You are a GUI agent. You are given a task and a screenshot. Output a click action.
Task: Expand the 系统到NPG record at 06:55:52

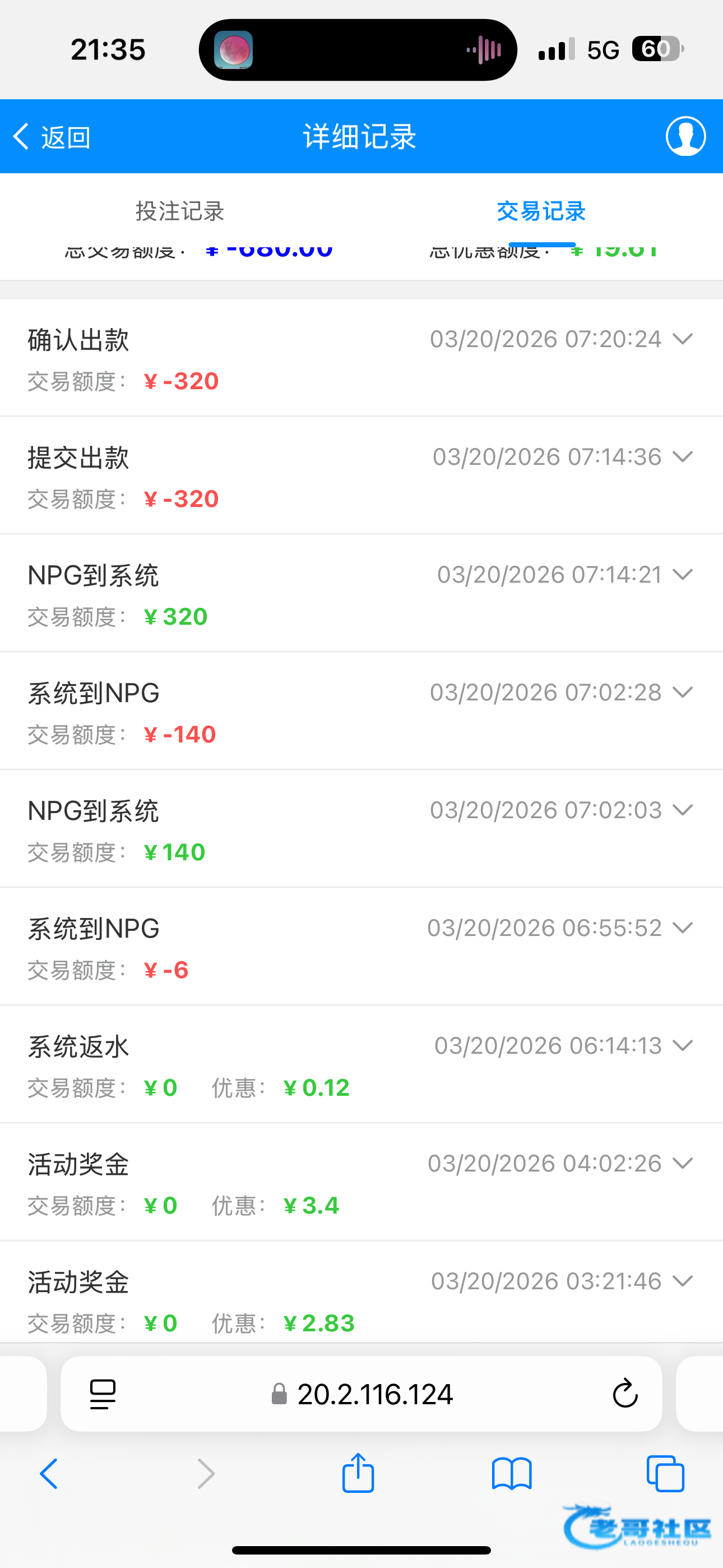point(683,928)
